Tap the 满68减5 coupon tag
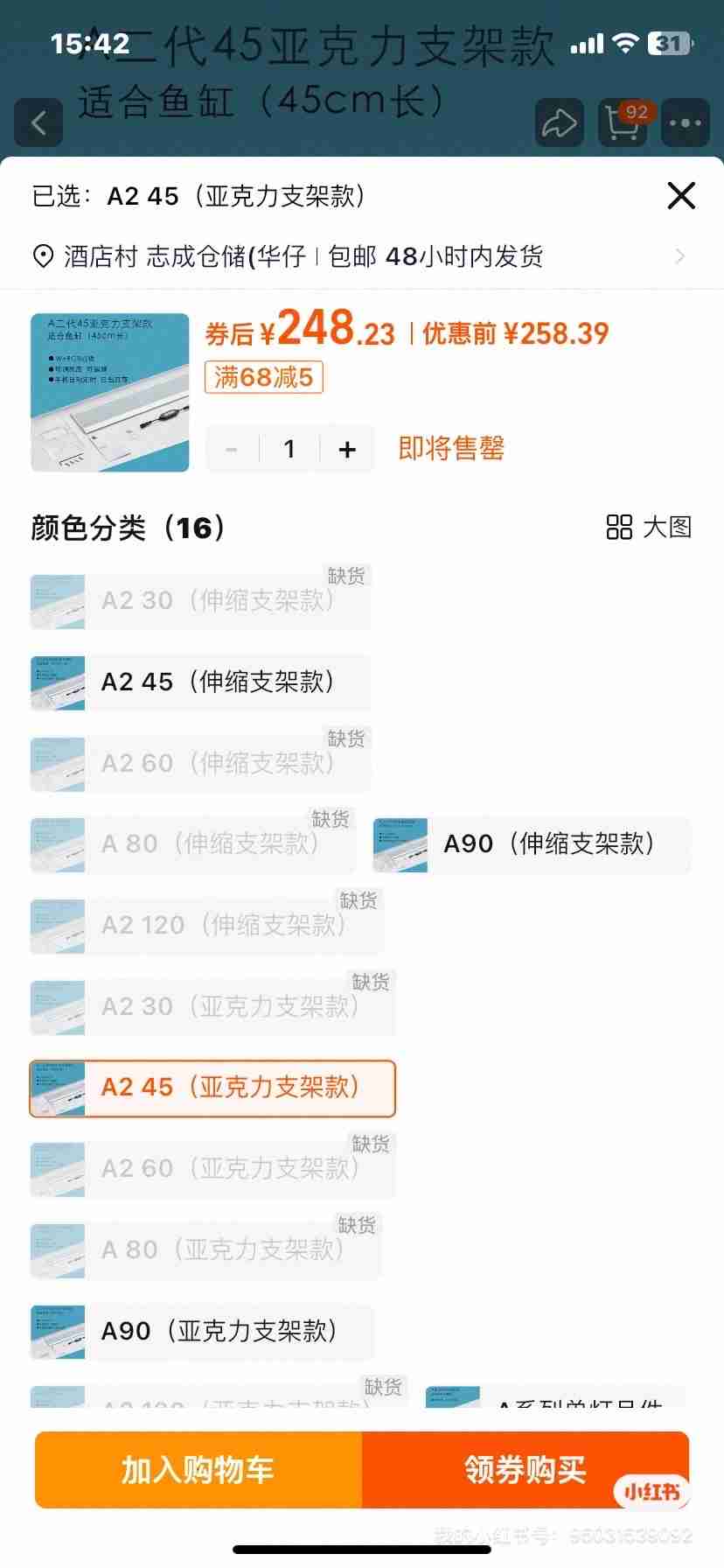The image size is (724, 1568). (263, 377)
